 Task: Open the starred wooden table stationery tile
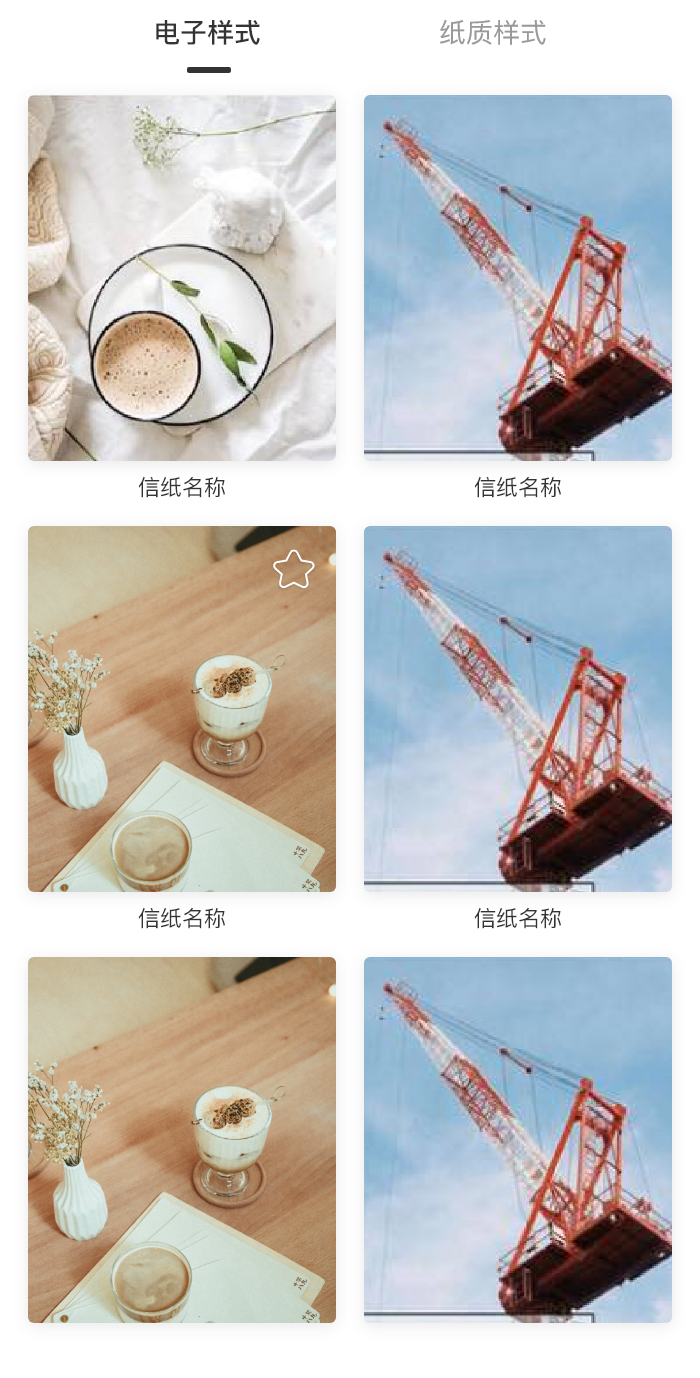[x=182, y=709]
